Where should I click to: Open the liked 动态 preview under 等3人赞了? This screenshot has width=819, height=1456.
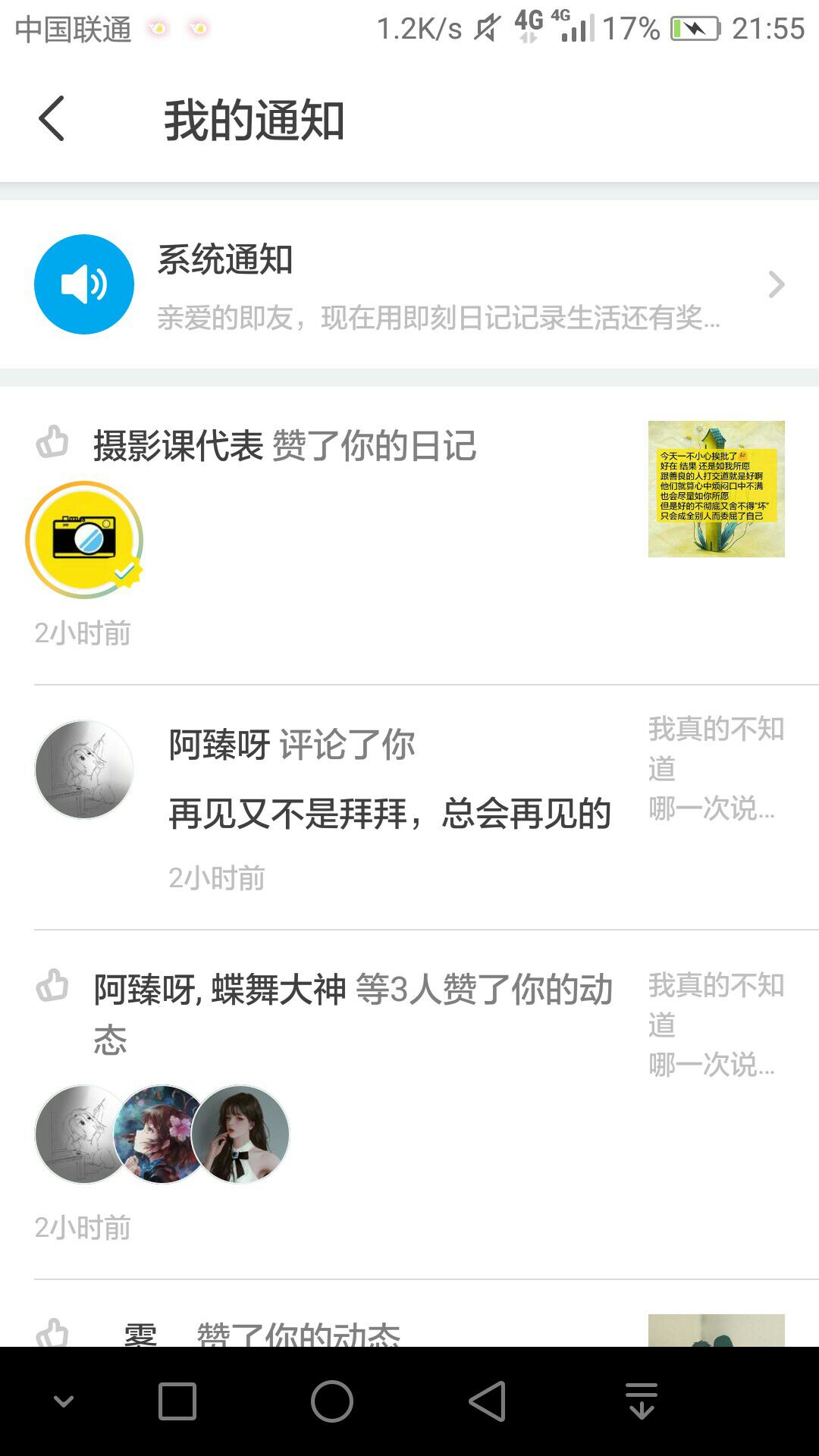pos(716,1025)
